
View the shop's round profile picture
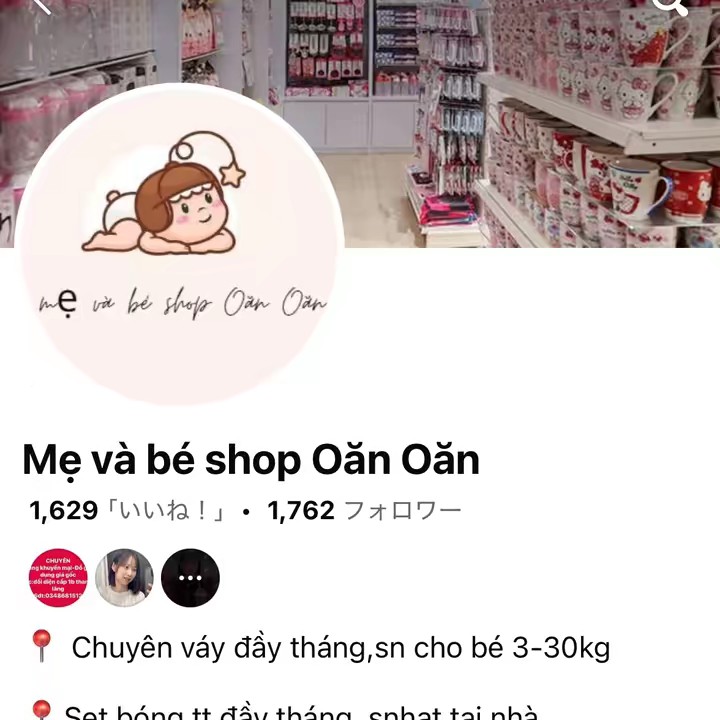point(180,245)
